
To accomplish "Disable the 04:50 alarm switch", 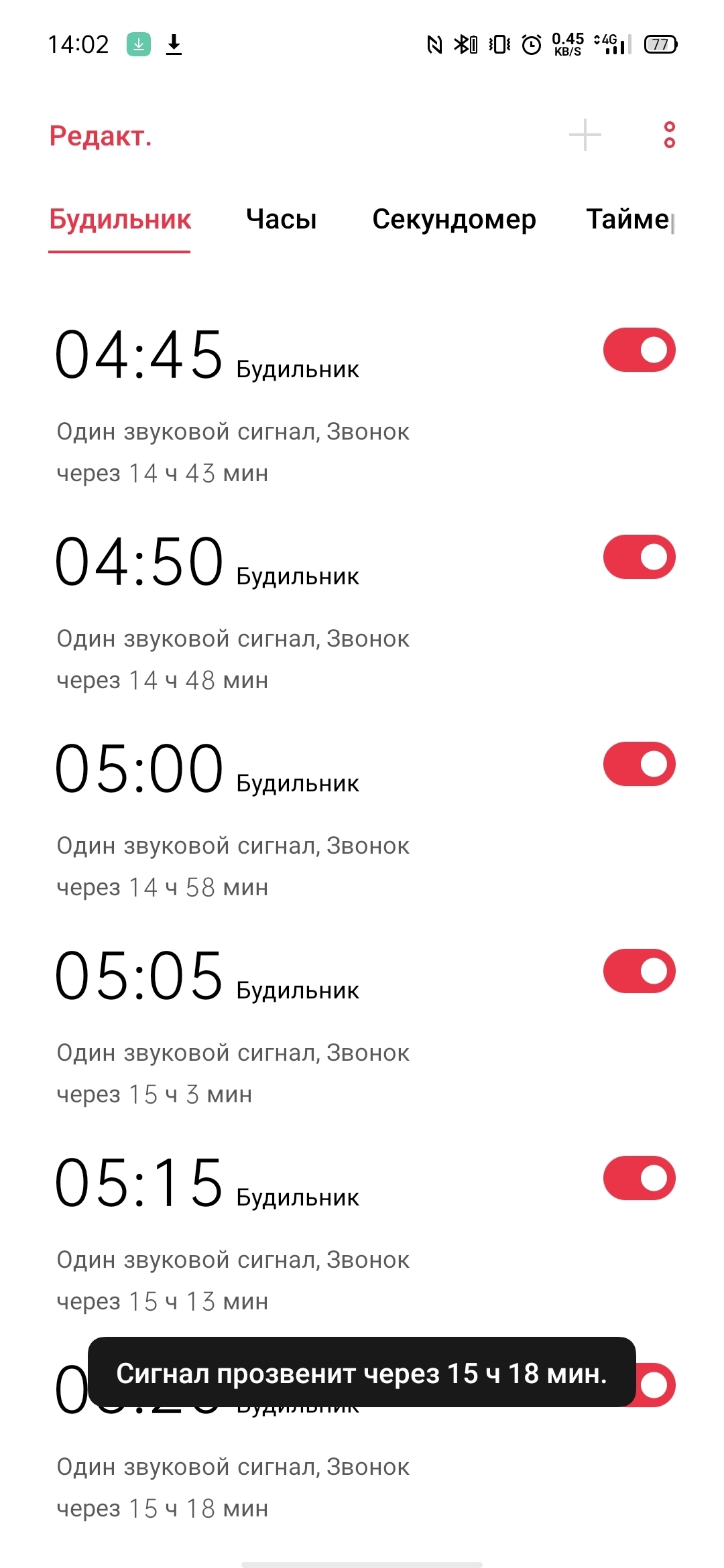I will point(639,557).
